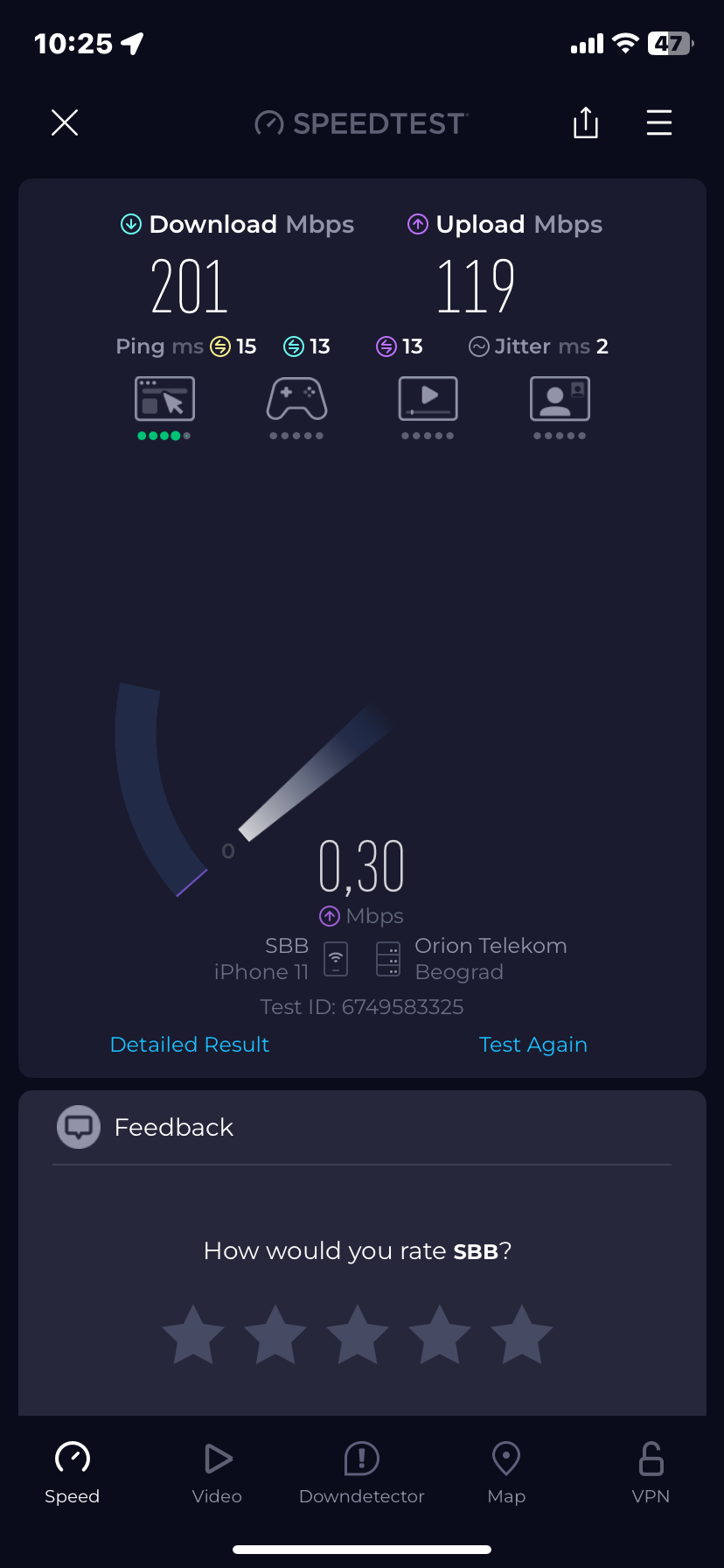This screenshot has width=724, height=1568.
Task: Share the speed test result
Action: [585, 122]
